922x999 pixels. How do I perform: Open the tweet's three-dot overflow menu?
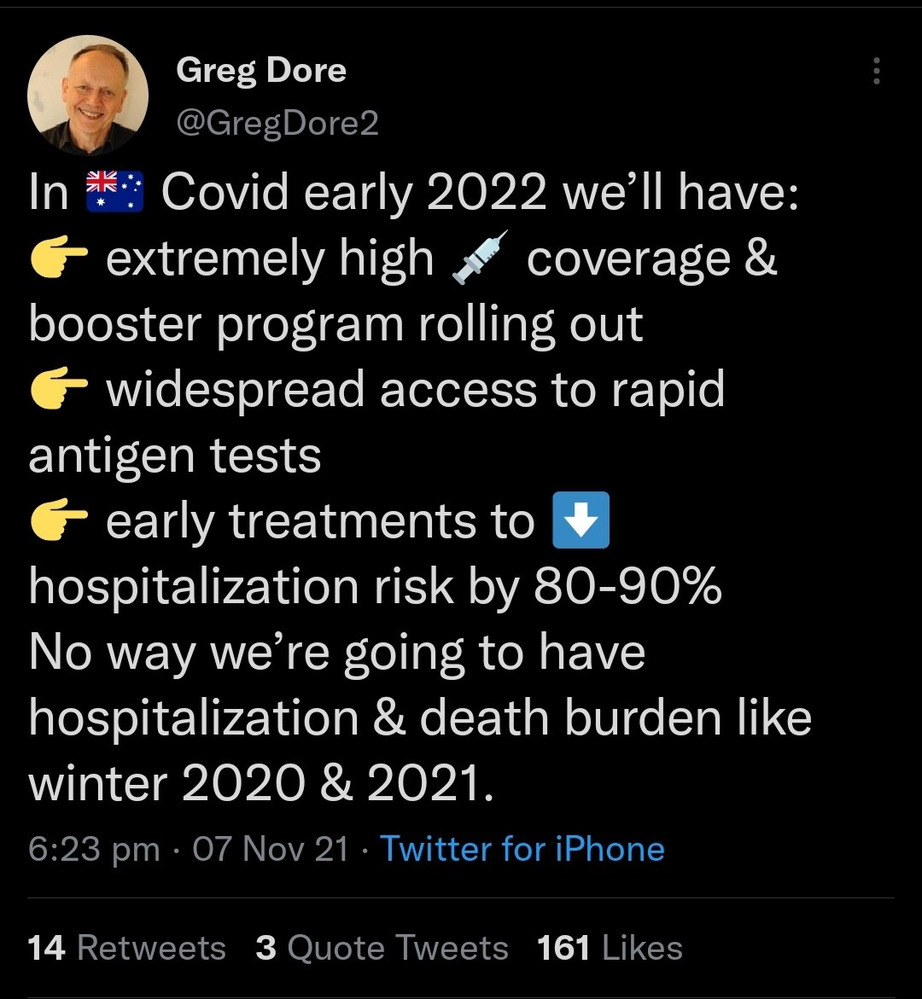(876, 71)
